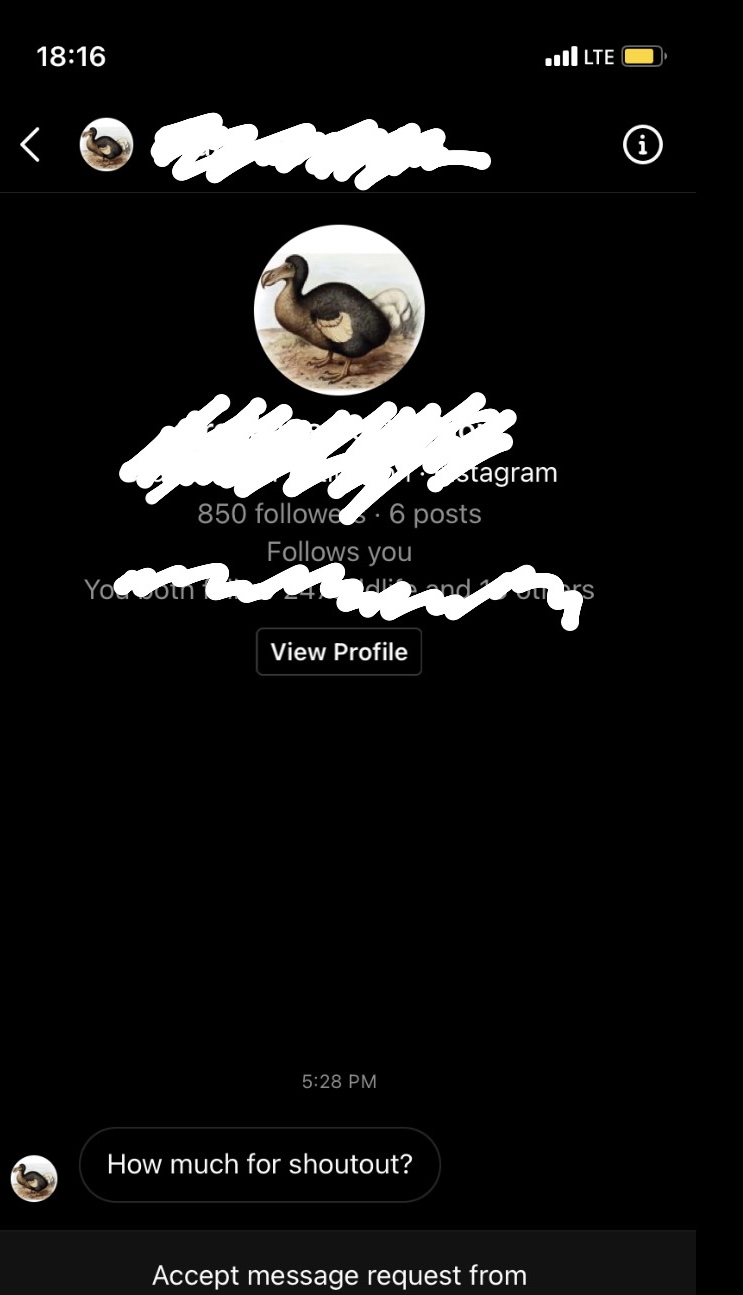Go back with the left arrow

(x=31, y=145)
